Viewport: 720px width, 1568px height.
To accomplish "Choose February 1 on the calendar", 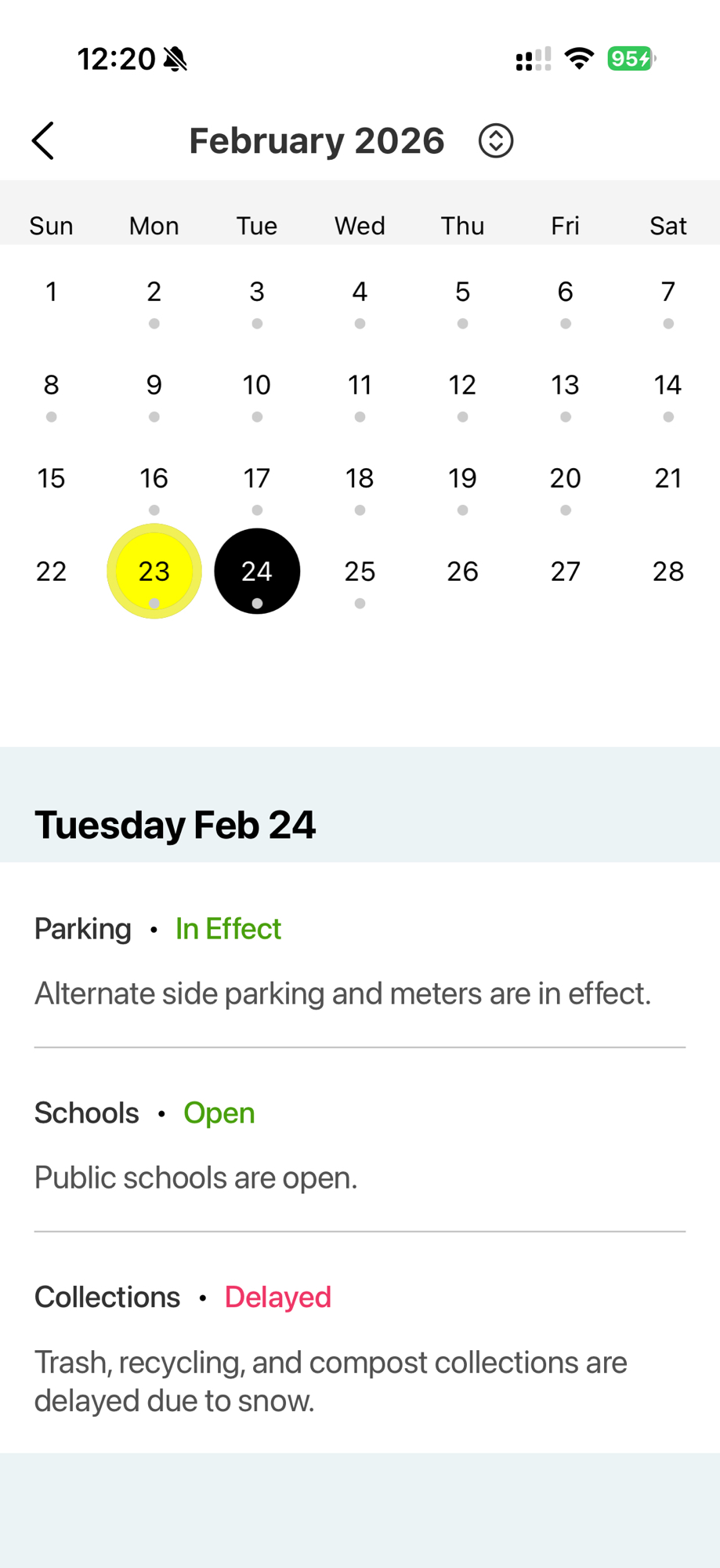I will click(x=52, y=292).
